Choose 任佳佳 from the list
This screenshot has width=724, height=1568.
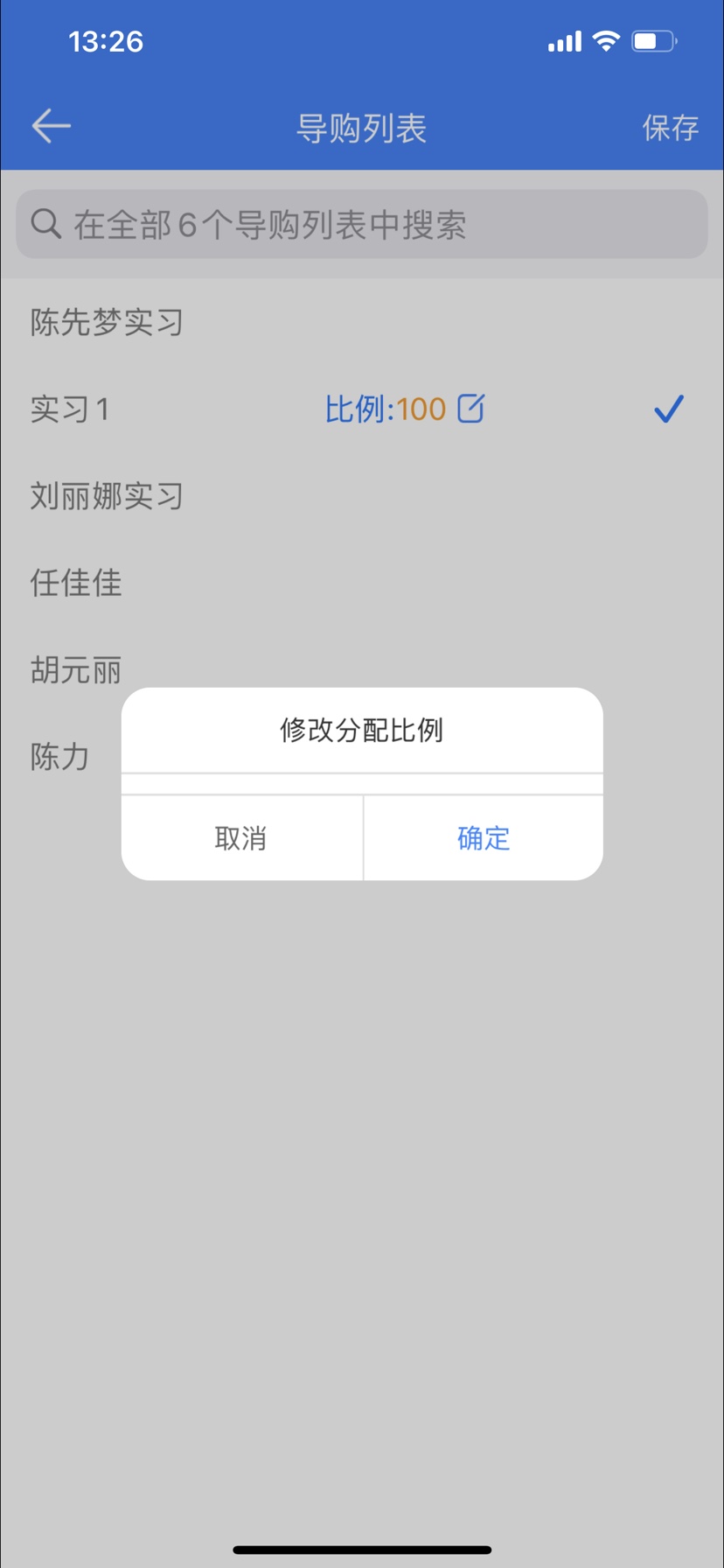76,583
